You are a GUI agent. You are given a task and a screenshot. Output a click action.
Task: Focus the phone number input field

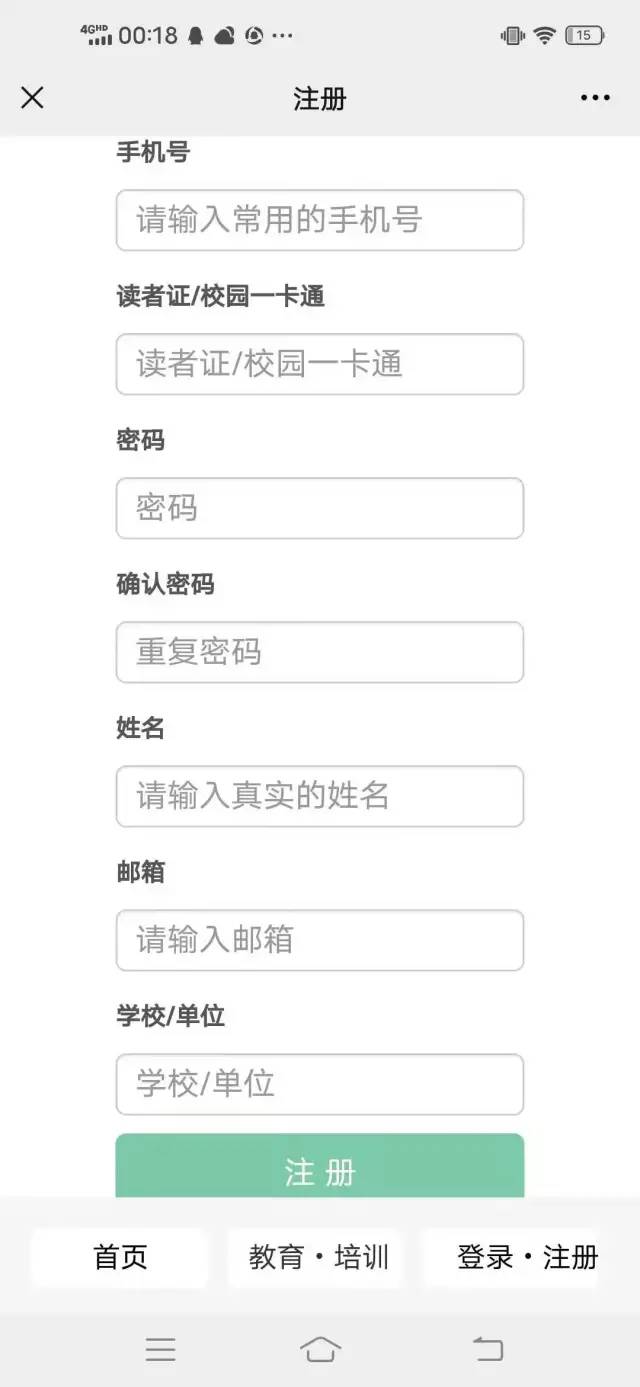pyautogui.click(x=320, y=220)
